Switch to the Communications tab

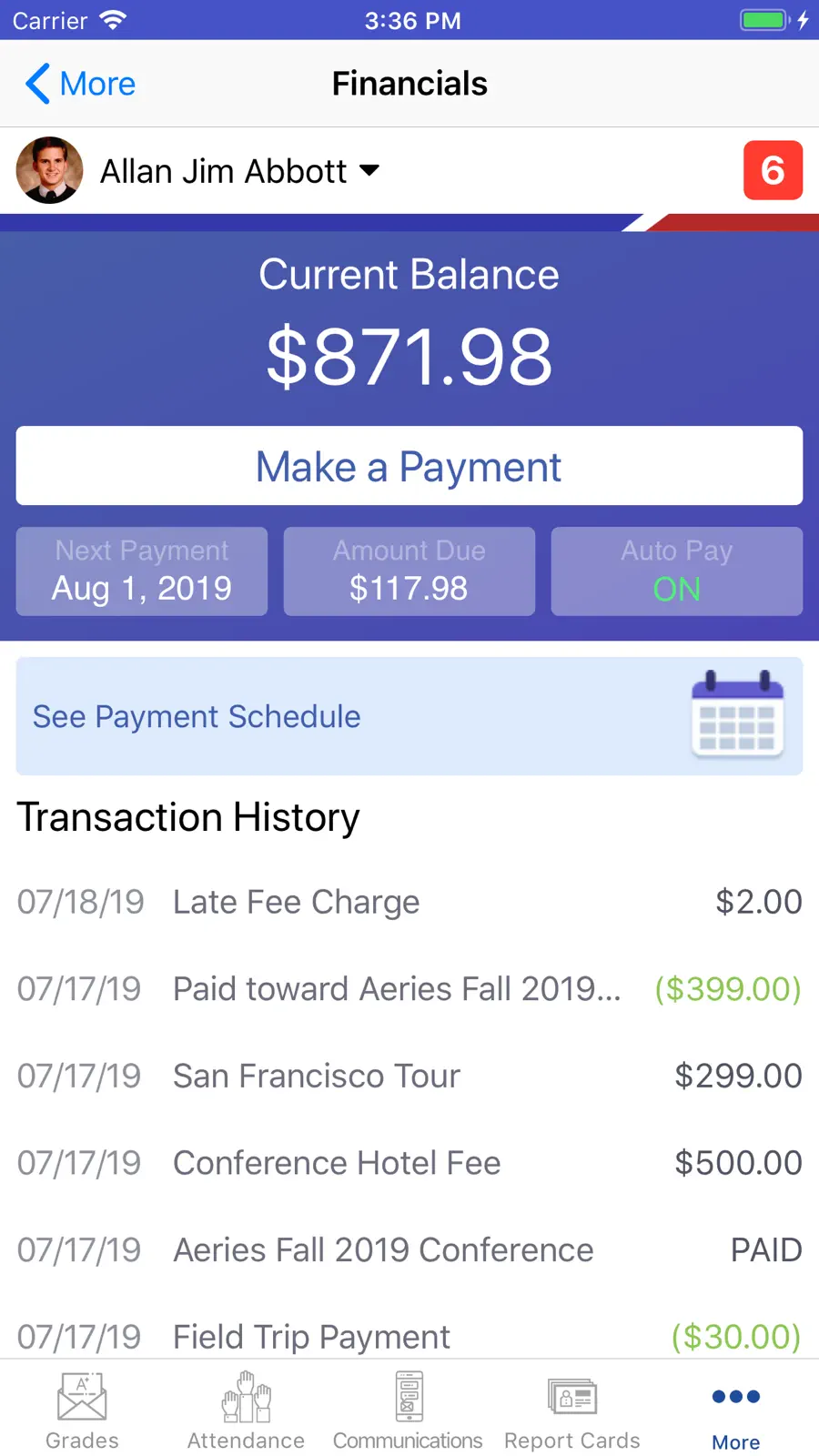coord(408,1411)
